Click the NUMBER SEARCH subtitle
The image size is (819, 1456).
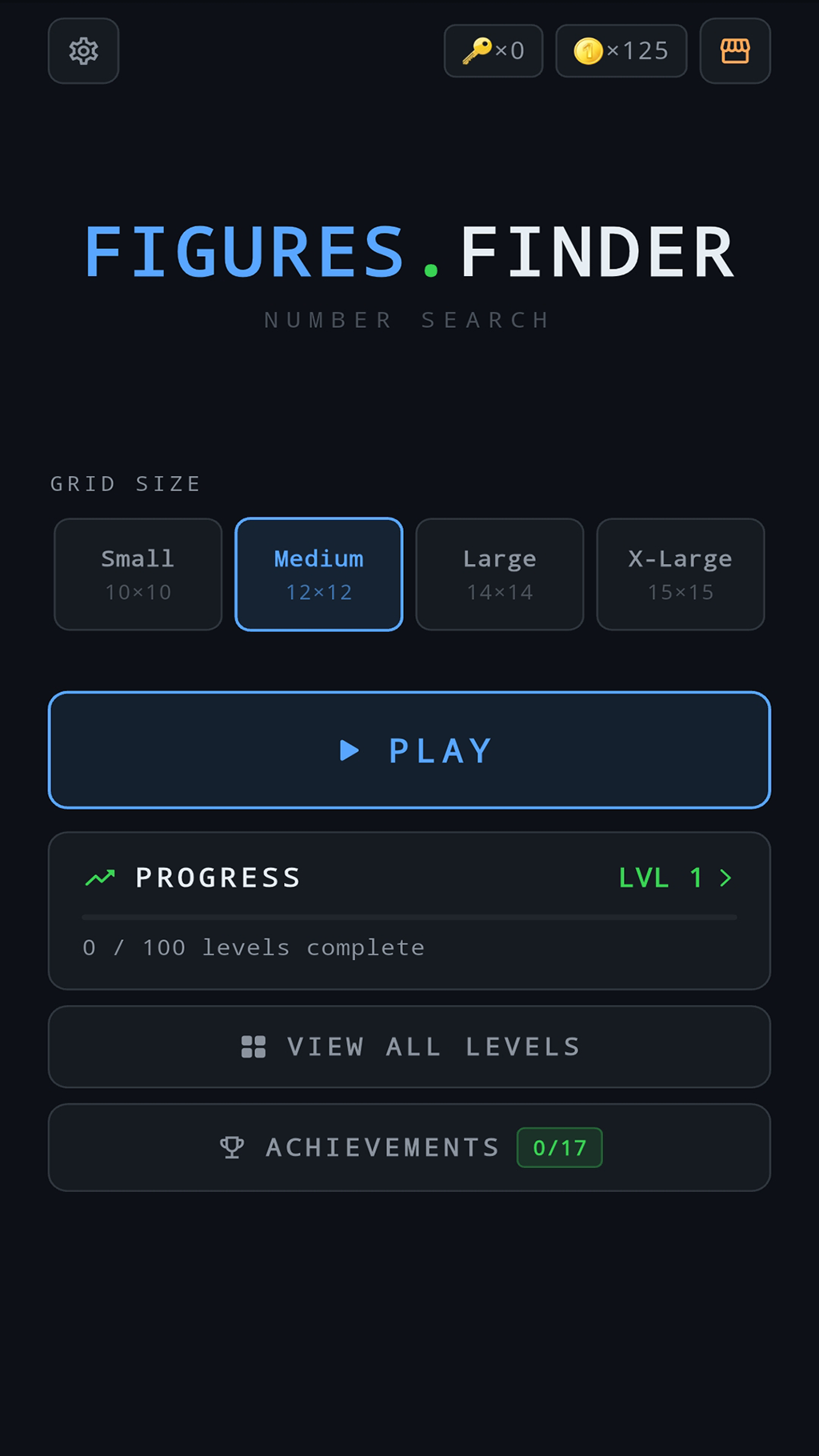click(x=407, y=319)
